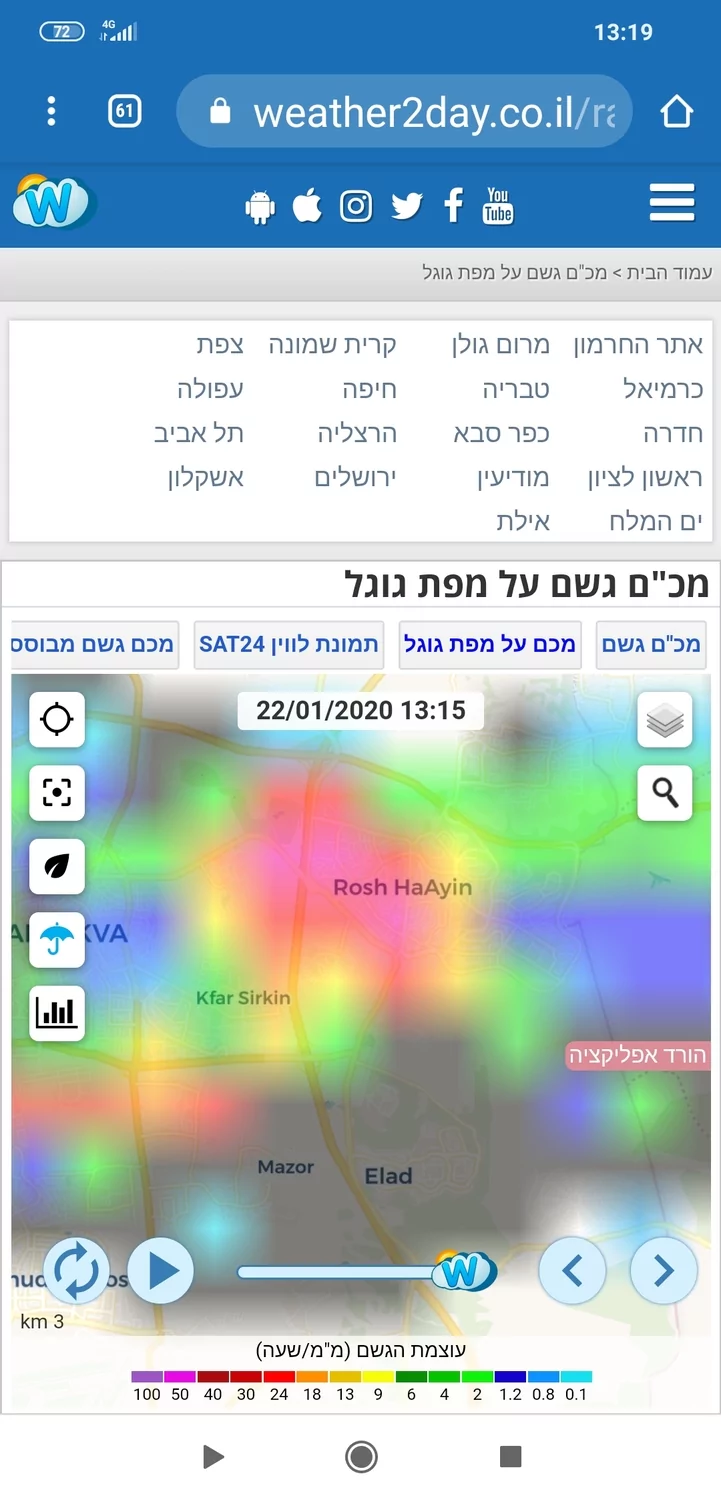Play the radar animation

pyautogui.click(x=161, y=1270)
